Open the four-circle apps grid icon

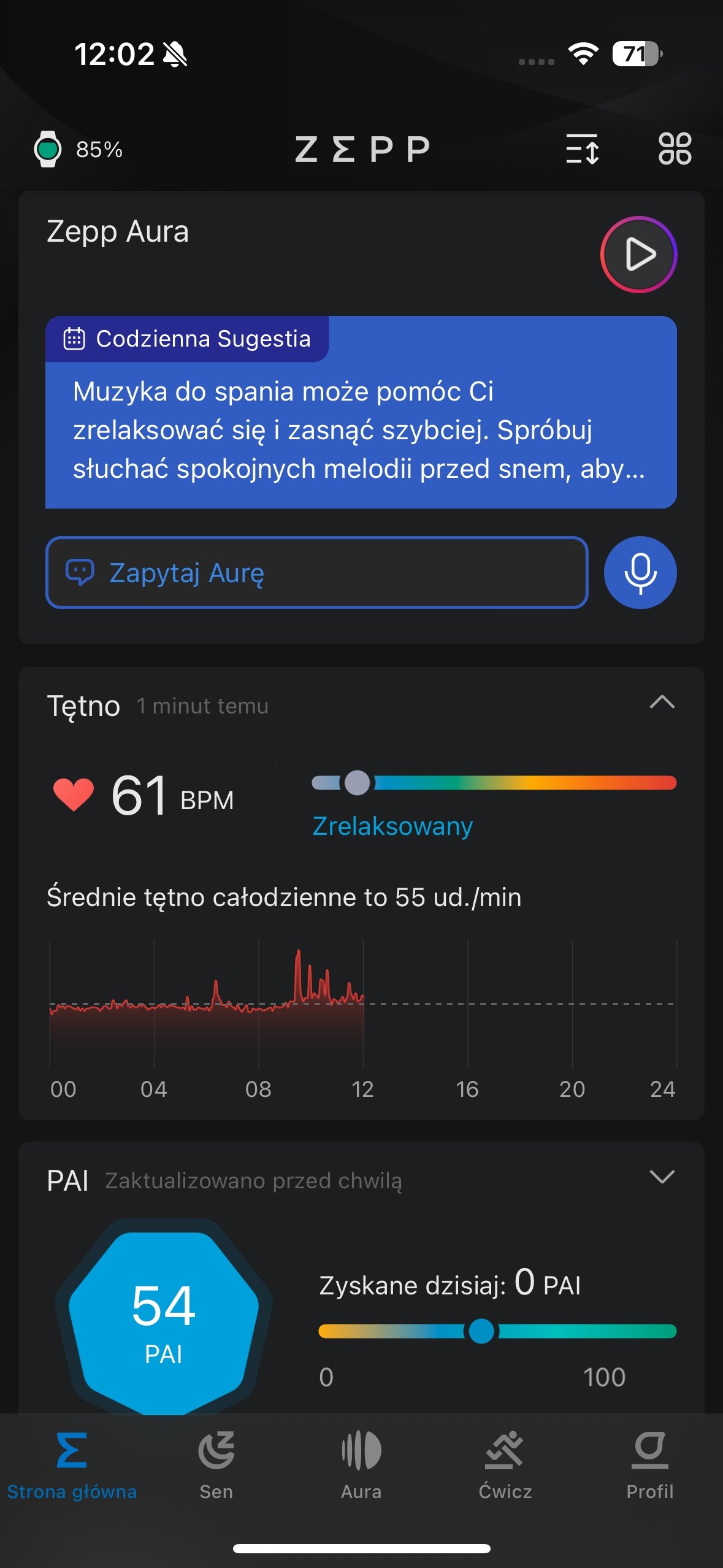click(675, 149)
